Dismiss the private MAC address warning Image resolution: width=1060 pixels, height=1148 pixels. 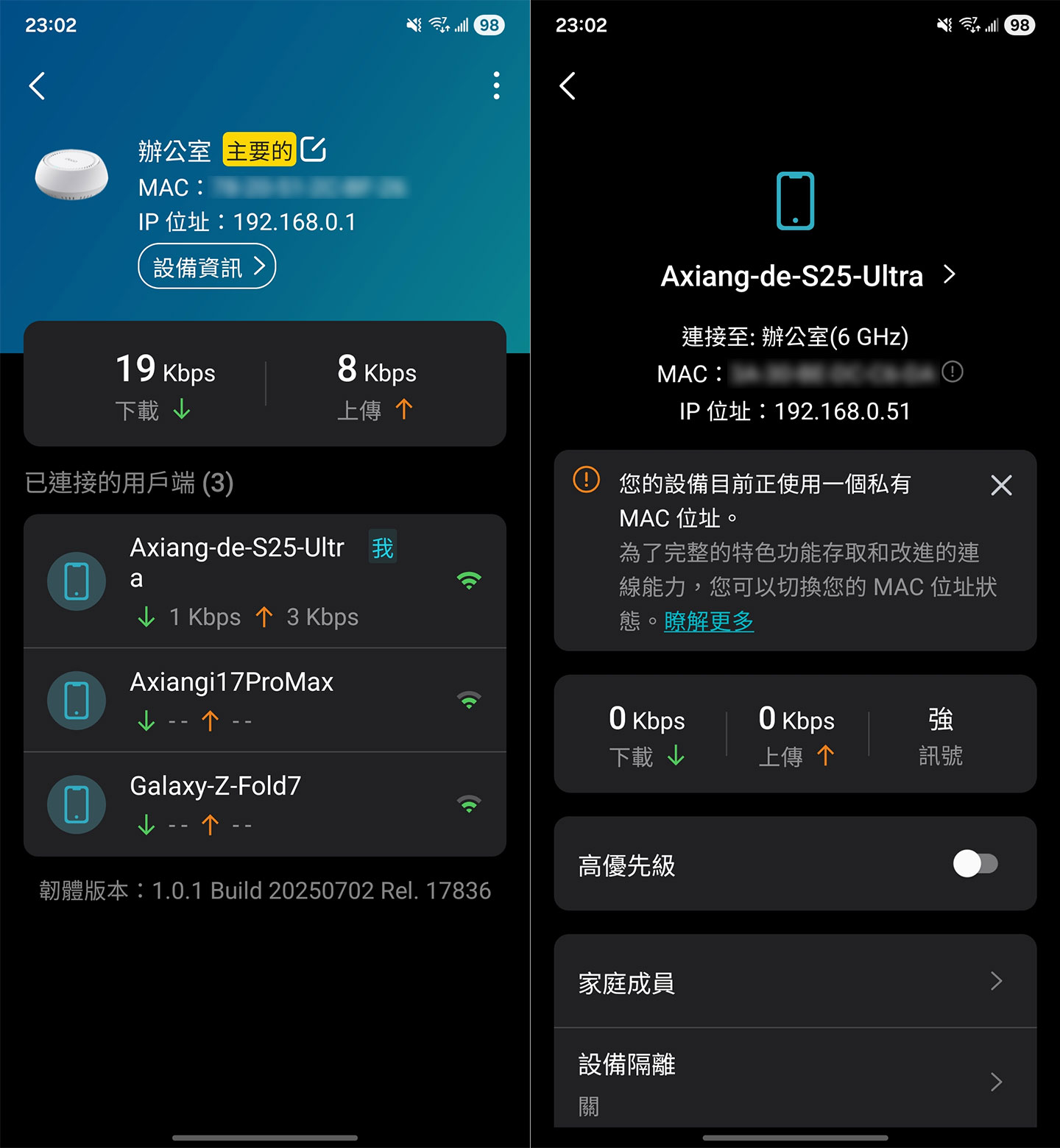(x=1001, y=485)
